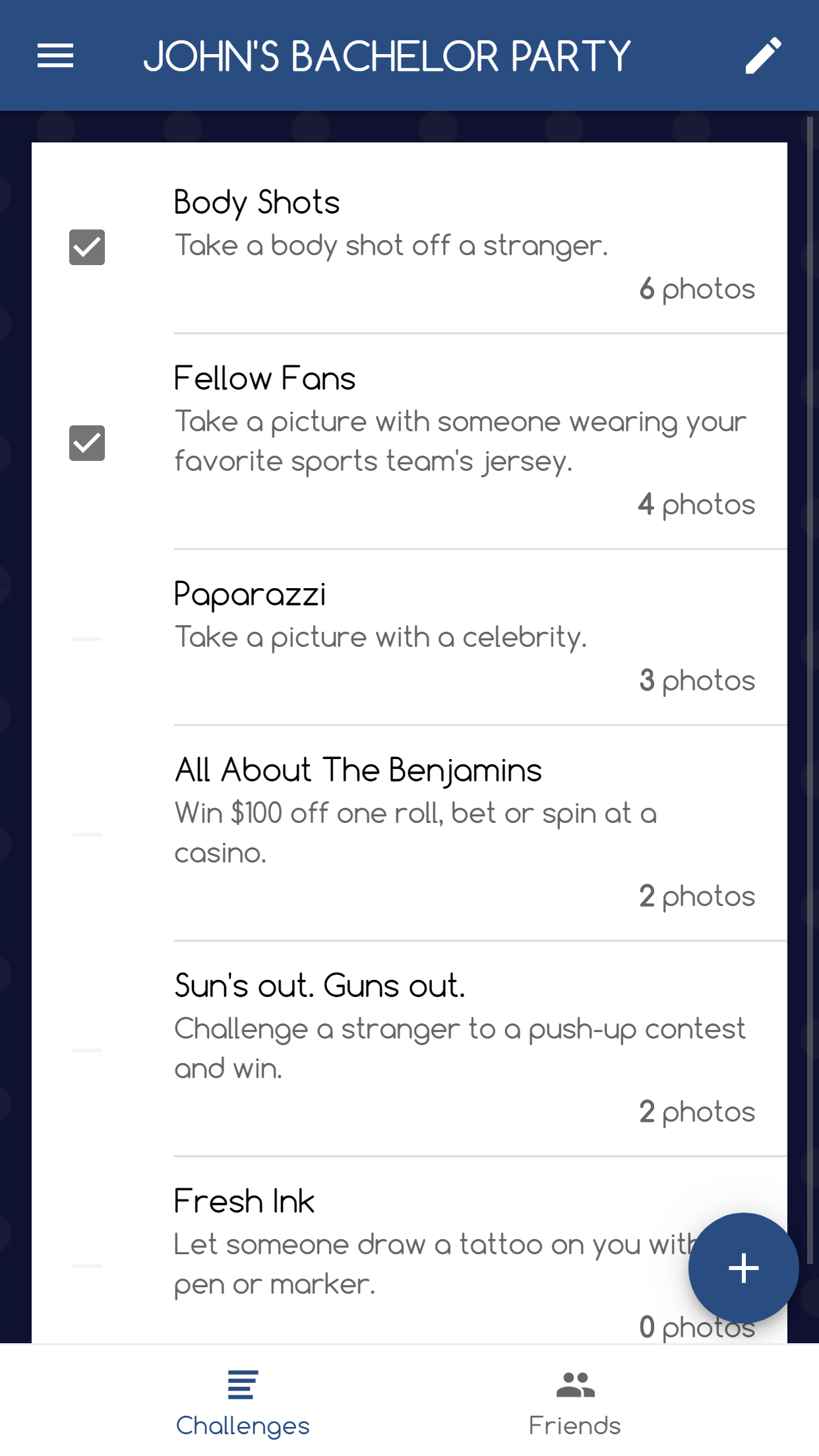Uncheck the Fellow Fans checkbox
Viewport: 819px width, 1456px height.
pyautogui.click(x=87, y=442)
